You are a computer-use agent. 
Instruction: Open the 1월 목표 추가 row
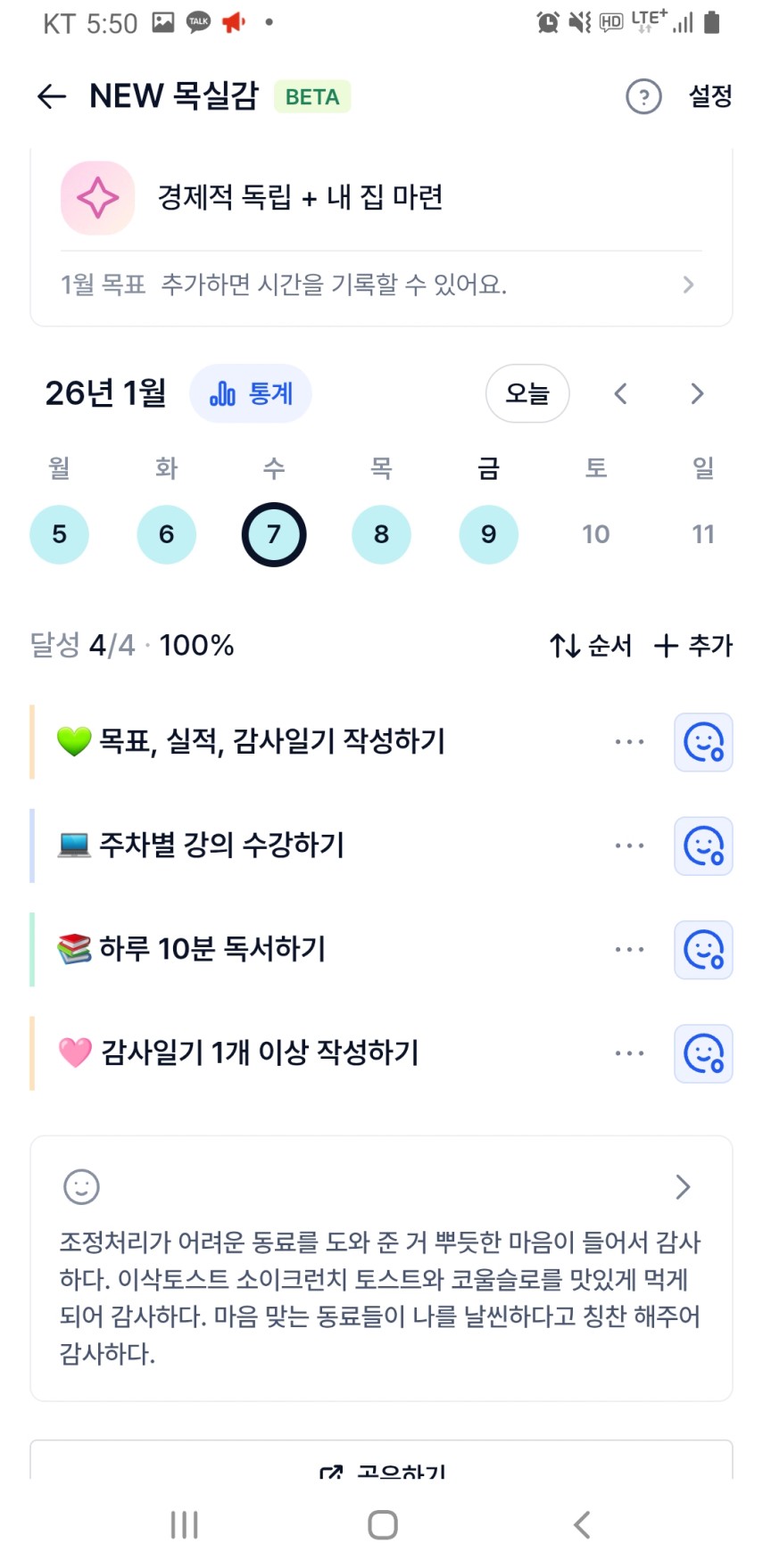click(381, 285)
